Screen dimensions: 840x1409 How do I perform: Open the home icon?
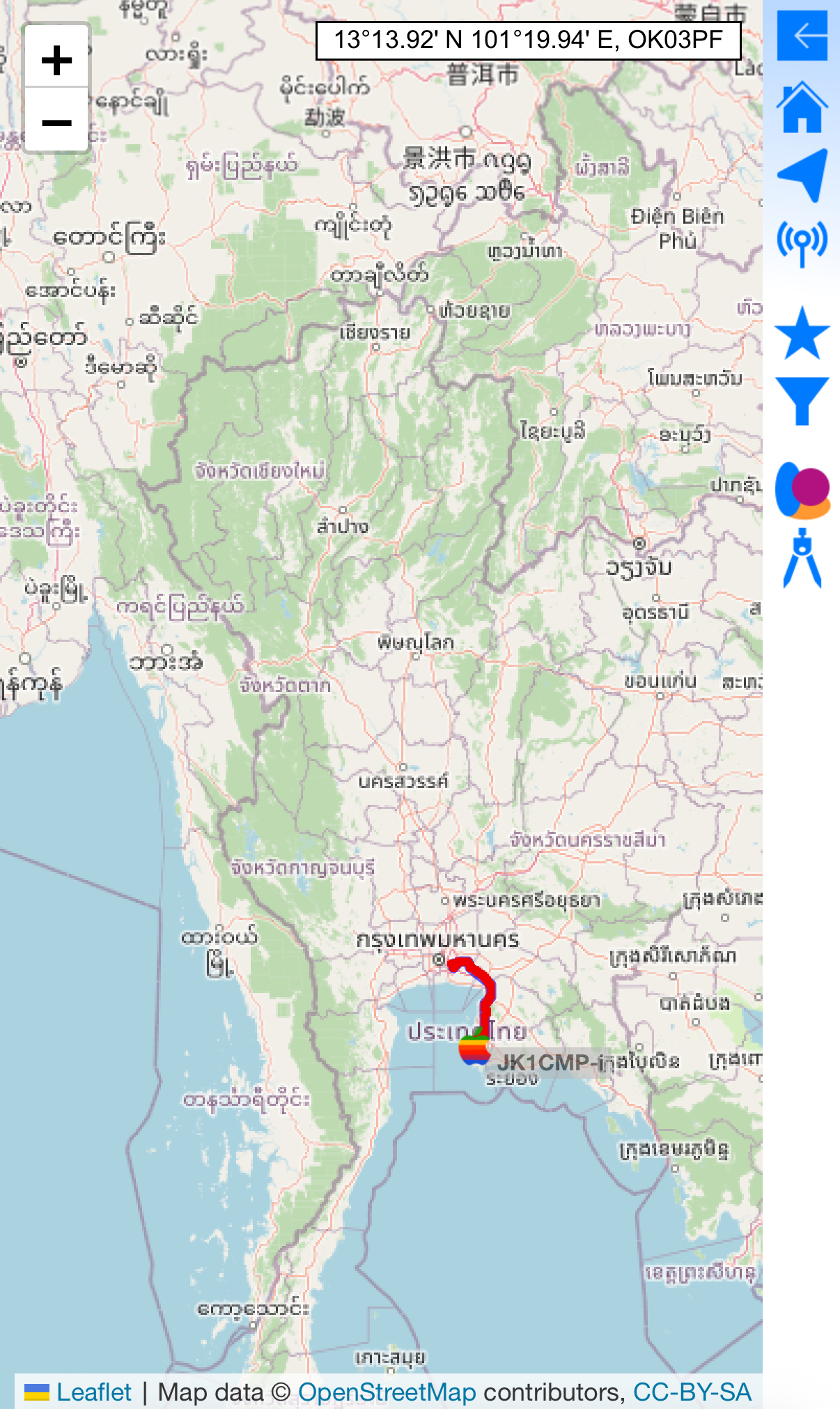click(802, 107)
